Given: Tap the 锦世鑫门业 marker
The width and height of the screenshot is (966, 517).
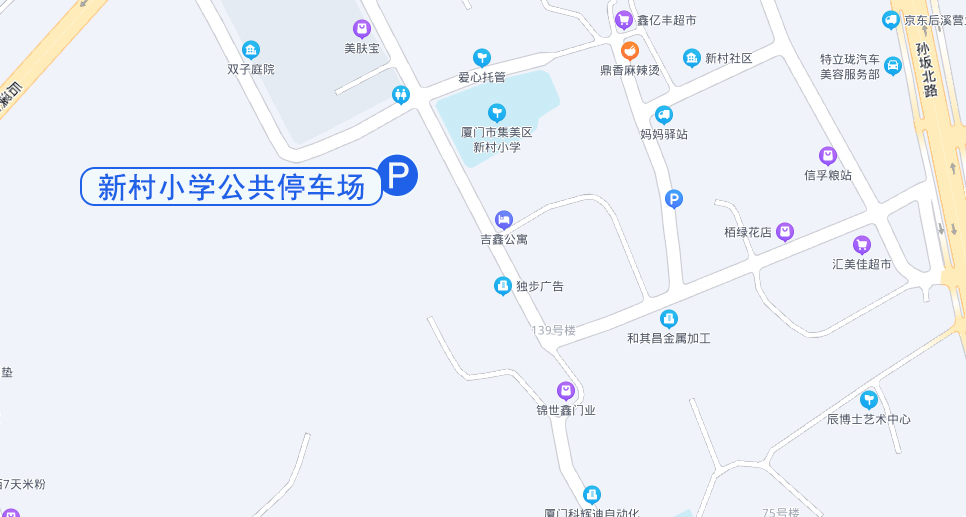Looking at the screenshot, I should (566, 391).
